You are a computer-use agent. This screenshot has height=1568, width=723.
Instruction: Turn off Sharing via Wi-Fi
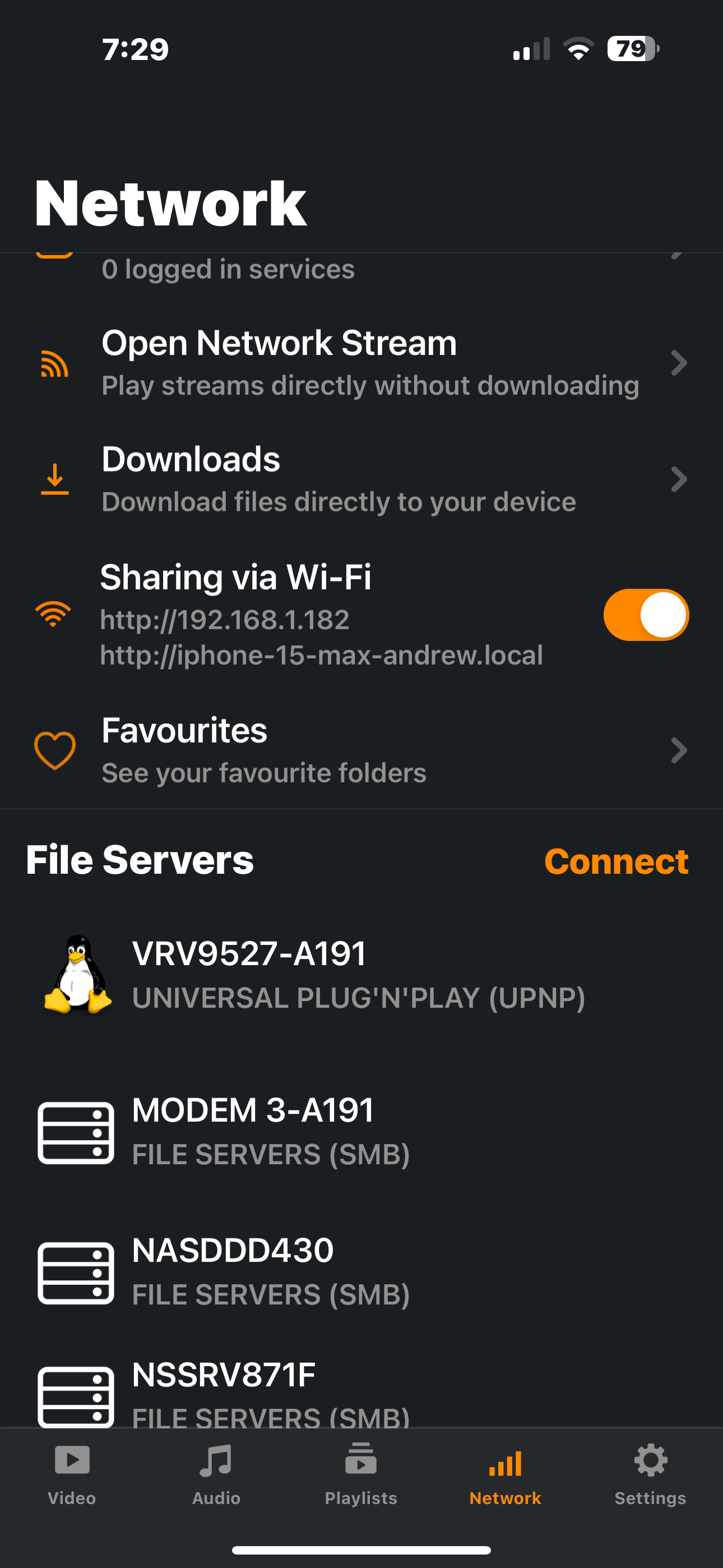pos(645,615)
